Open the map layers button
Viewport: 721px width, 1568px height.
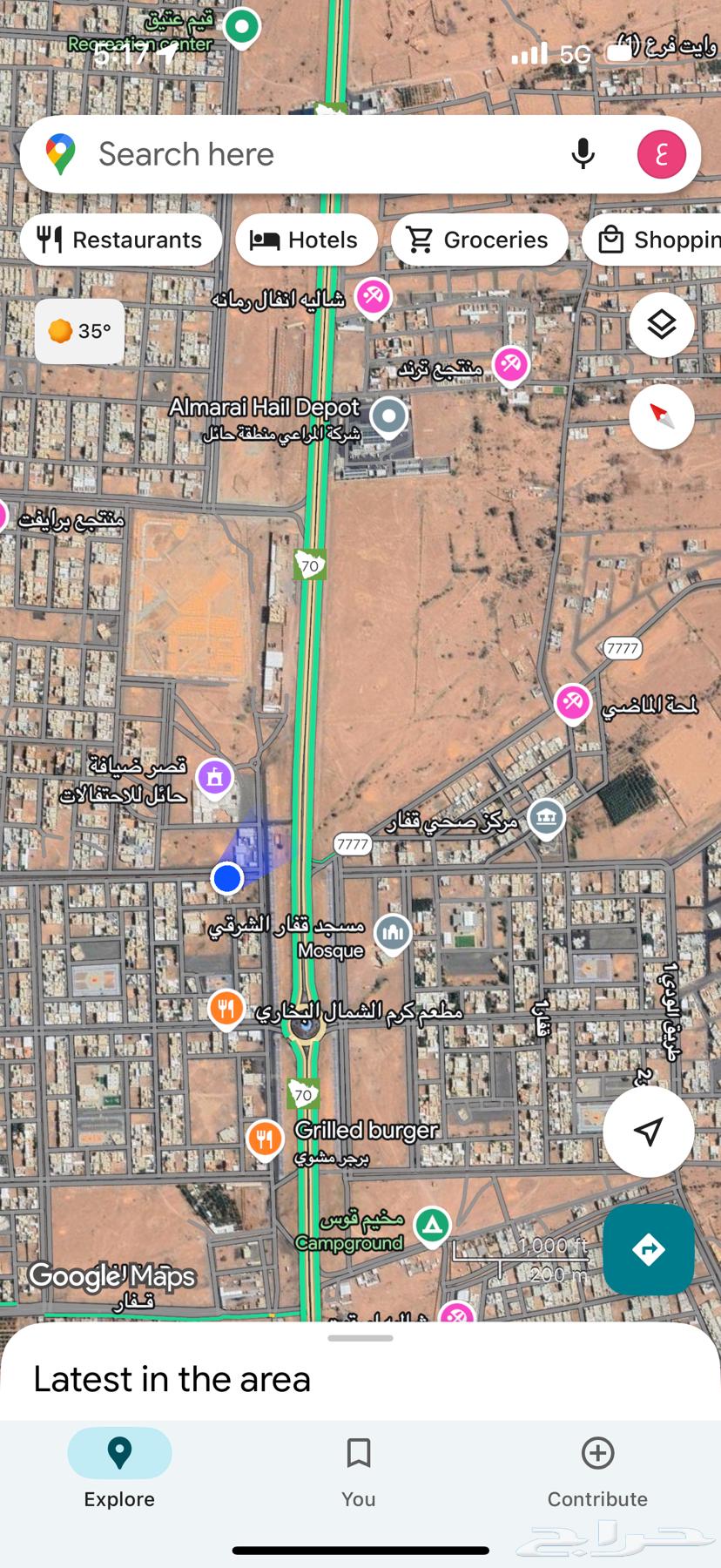661,325
